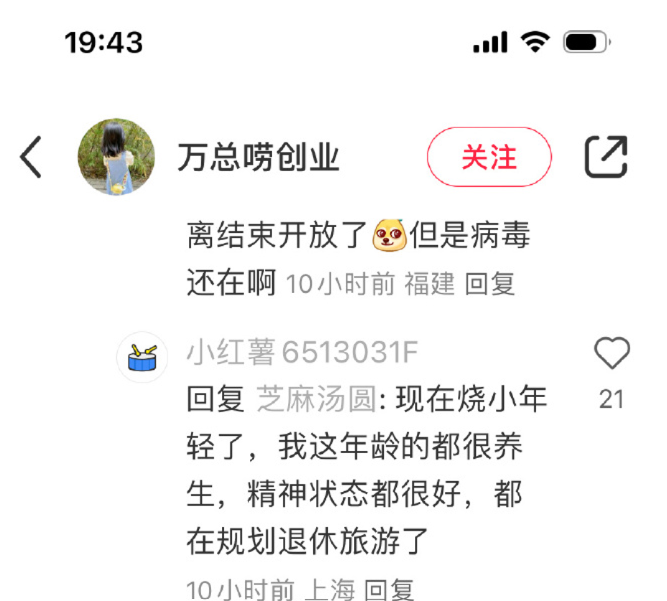Like the comment by 小红薯6513031F

611,353
